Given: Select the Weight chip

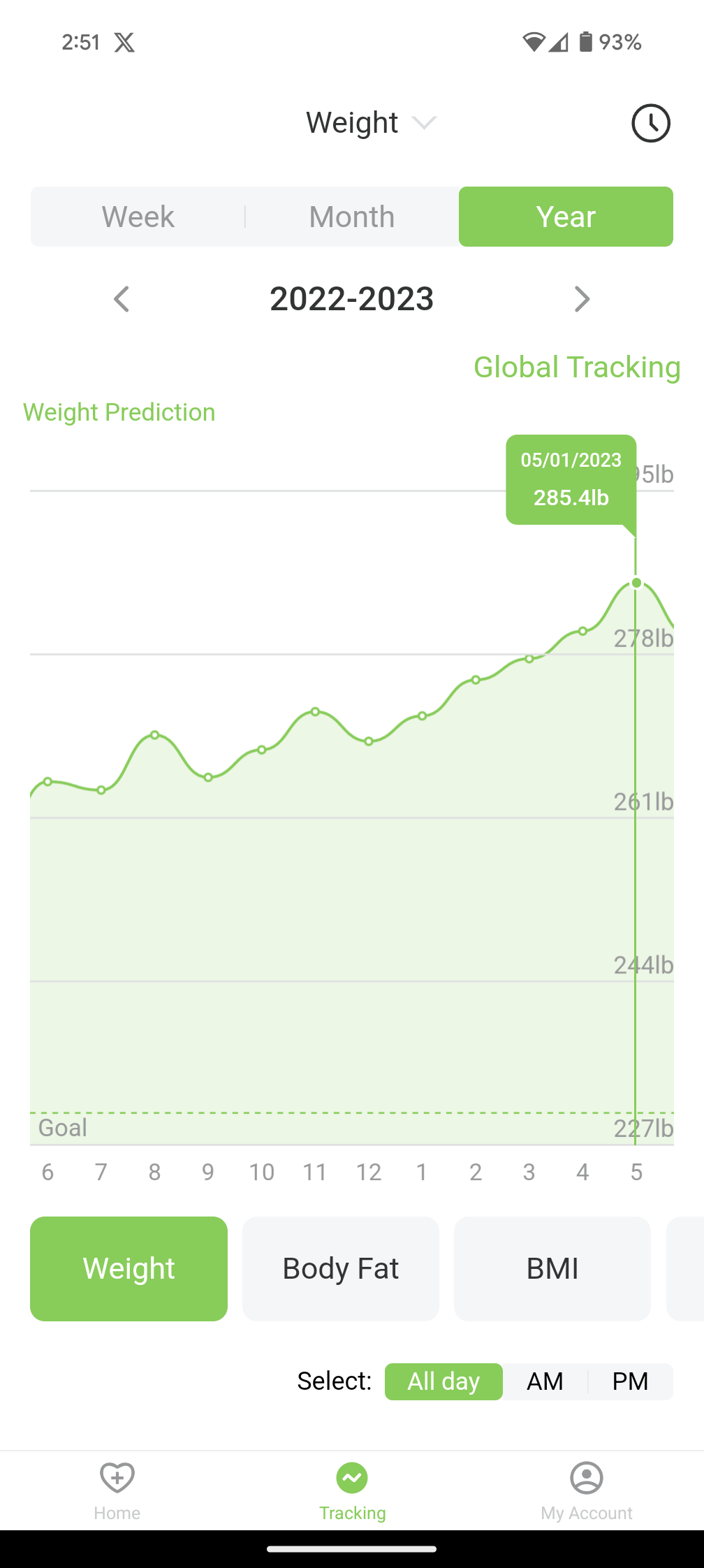Looking at the screenshot, I should pyautogui.click(x=129, y=1268).
